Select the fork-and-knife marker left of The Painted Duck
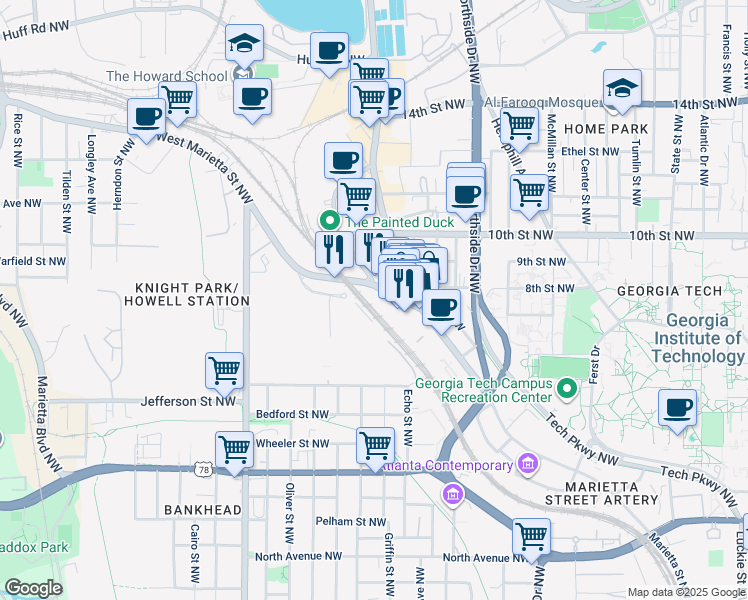 [333, 249]
